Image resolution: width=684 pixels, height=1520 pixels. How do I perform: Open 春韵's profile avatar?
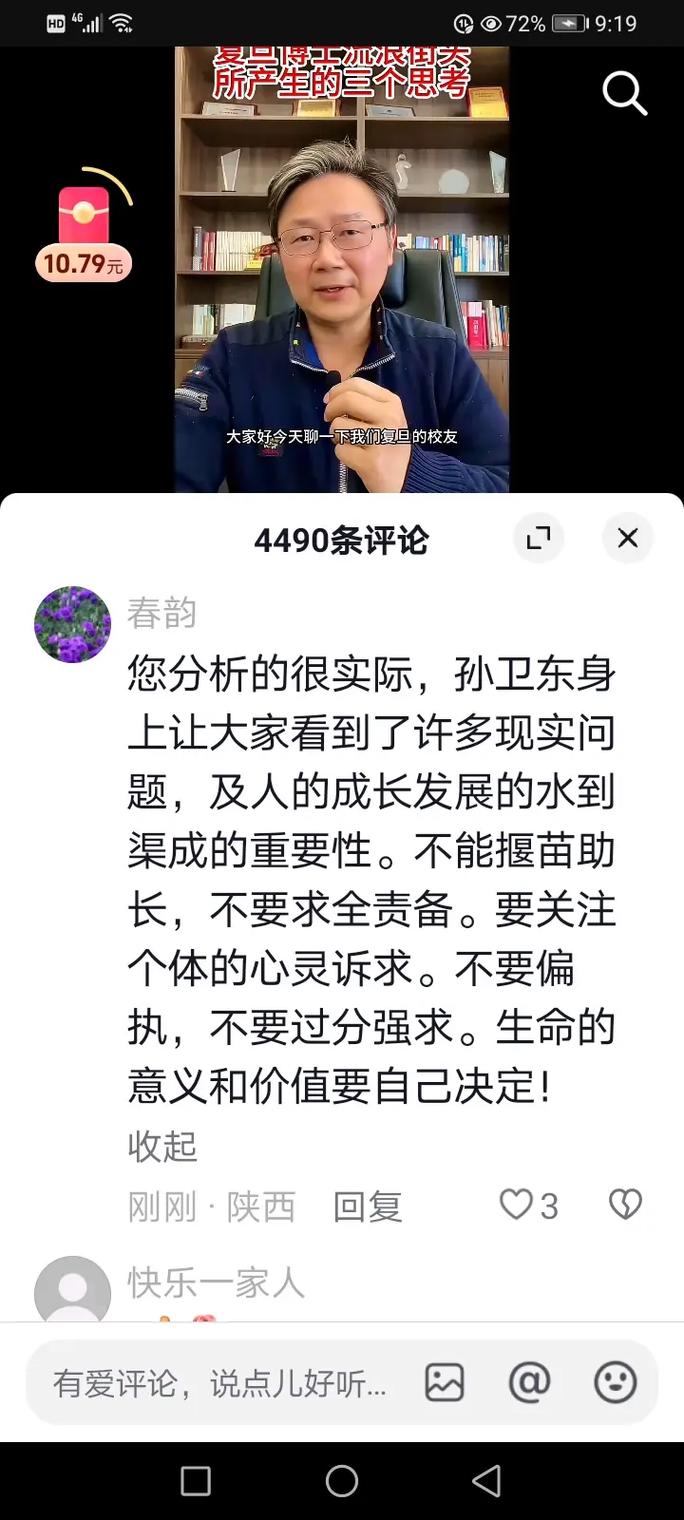(72, 624)
